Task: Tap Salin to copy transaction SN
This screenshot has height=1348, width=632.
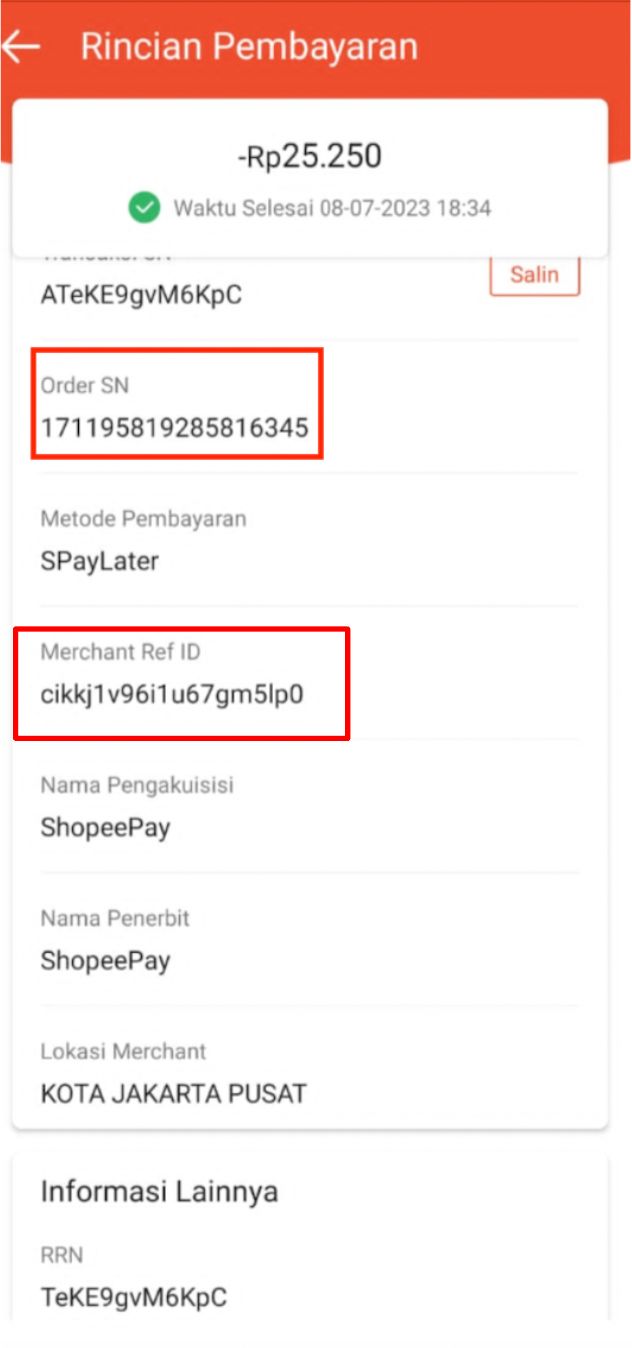Action: [534, 275]
